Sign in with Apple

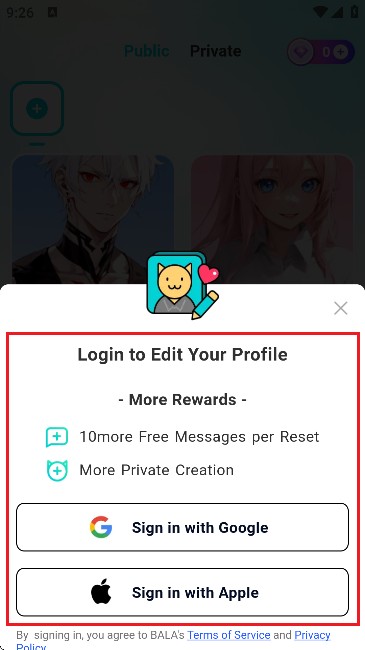[182, 592]
